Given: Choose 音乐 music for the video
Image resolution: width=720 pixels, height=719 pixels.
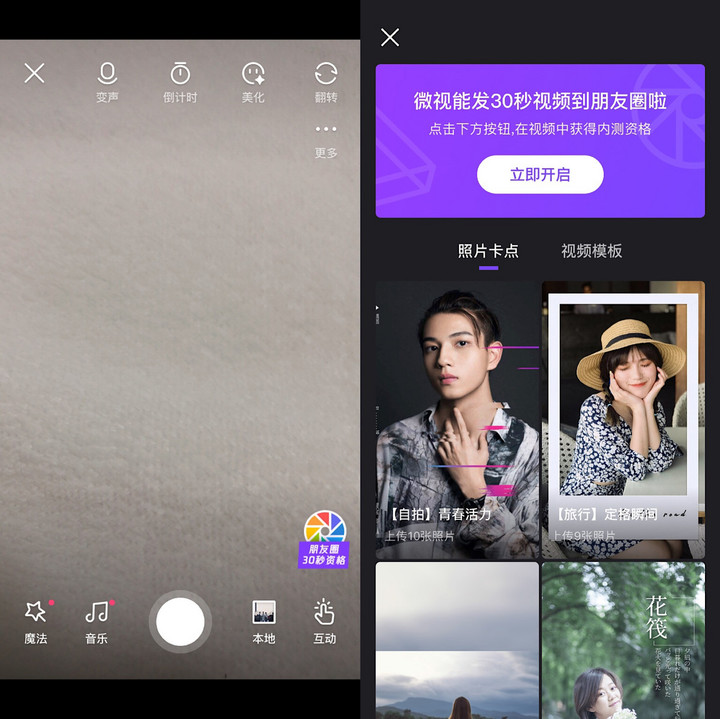Looking at the screenshot, I should [x=97, y=621].
